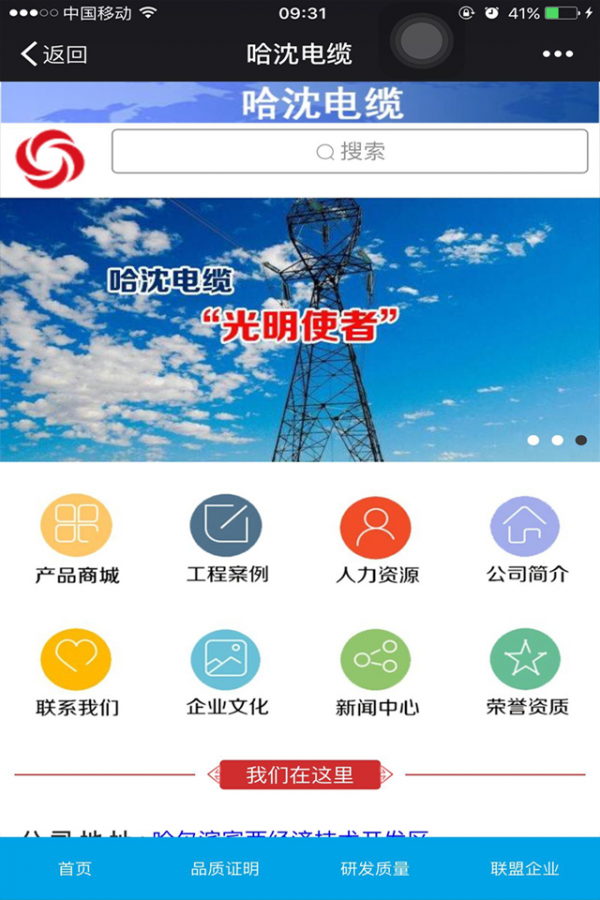Switch to the 品质证明 tab
Screen dimensions: 600x900
[225, 869]
